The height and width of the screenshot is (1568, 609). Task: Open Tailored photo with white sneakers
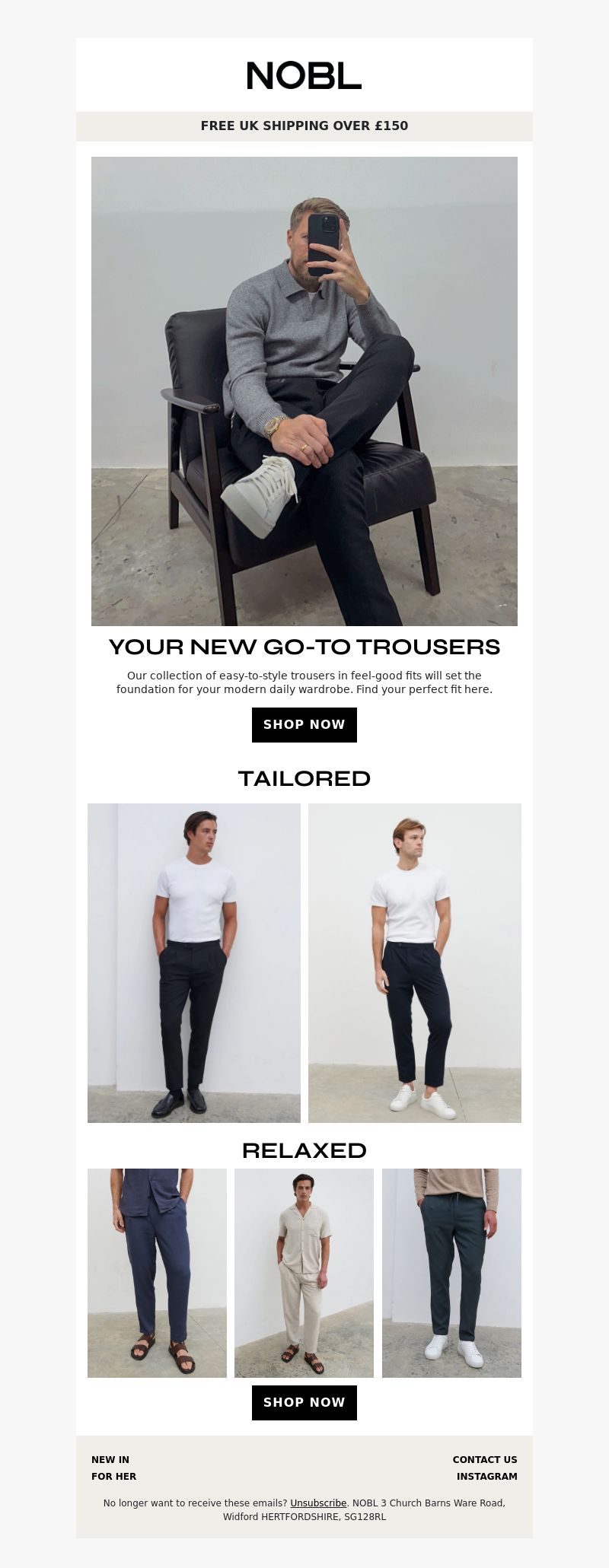(x=415, y=962)
